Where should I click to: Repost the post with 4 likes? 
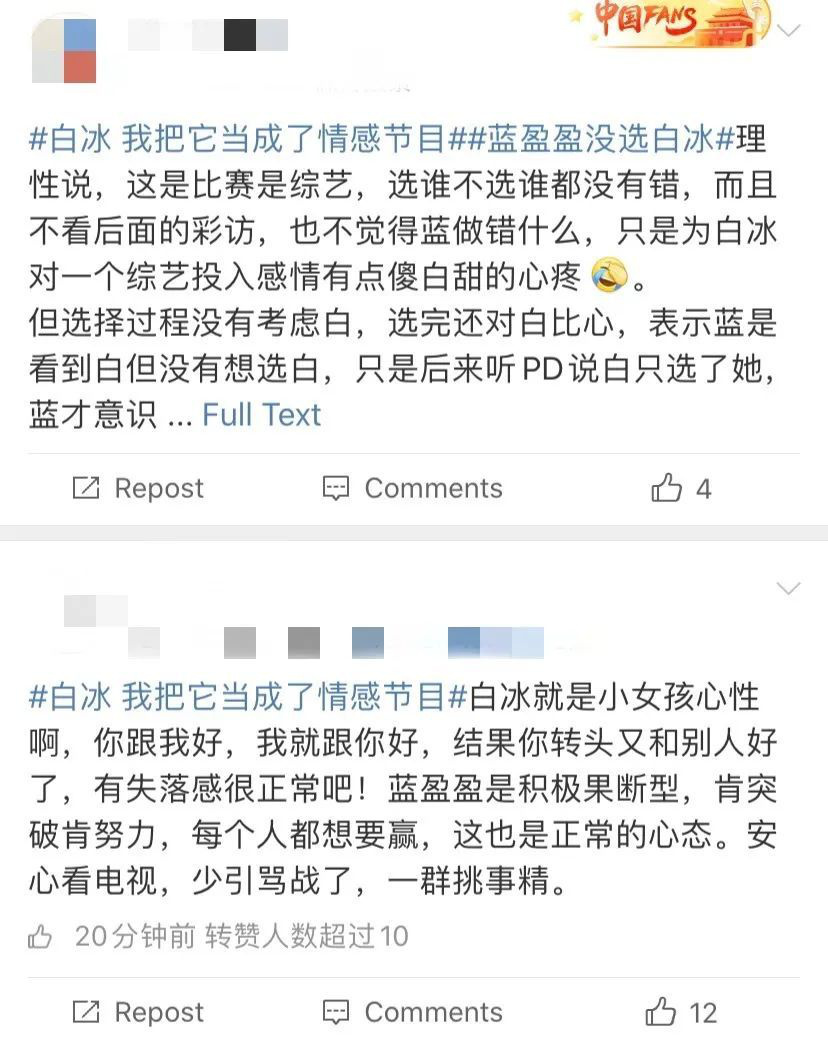tap(138, 488)
